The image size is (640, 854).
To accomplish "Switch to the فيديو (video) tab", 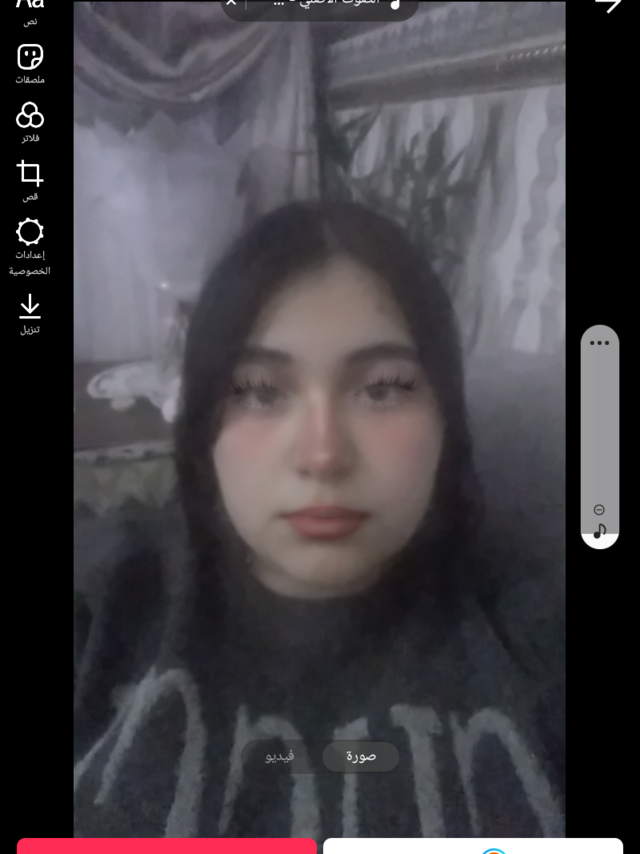I will [280, 756].
